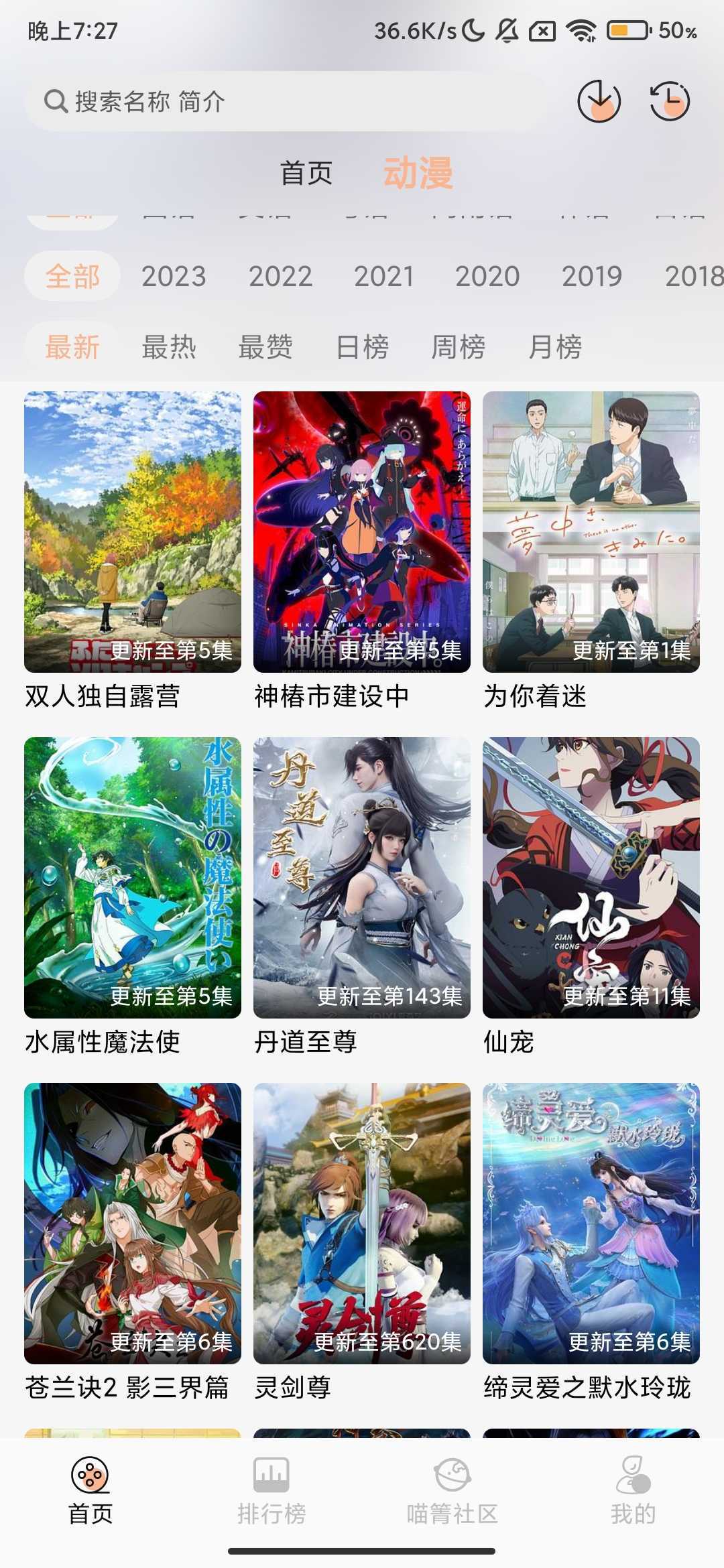Filter by year 2021
Image resolution: width=724 pixels, height=1568 pixels.
(x=384, y=276)
